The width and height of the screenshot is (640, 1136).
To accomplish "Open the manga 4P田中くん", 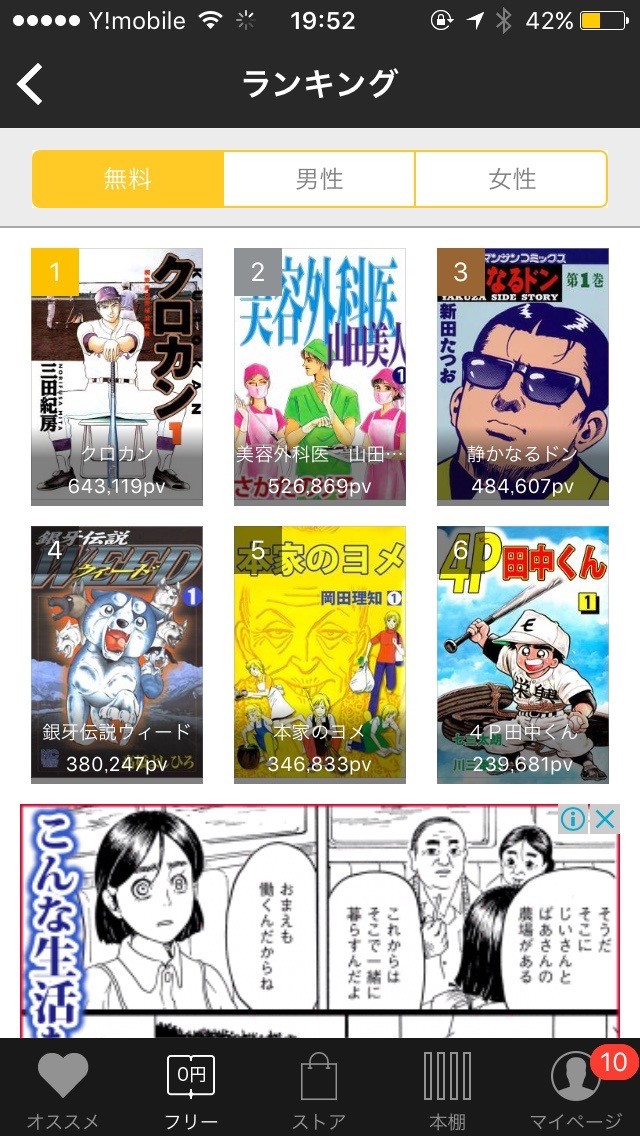I will 523,654.
